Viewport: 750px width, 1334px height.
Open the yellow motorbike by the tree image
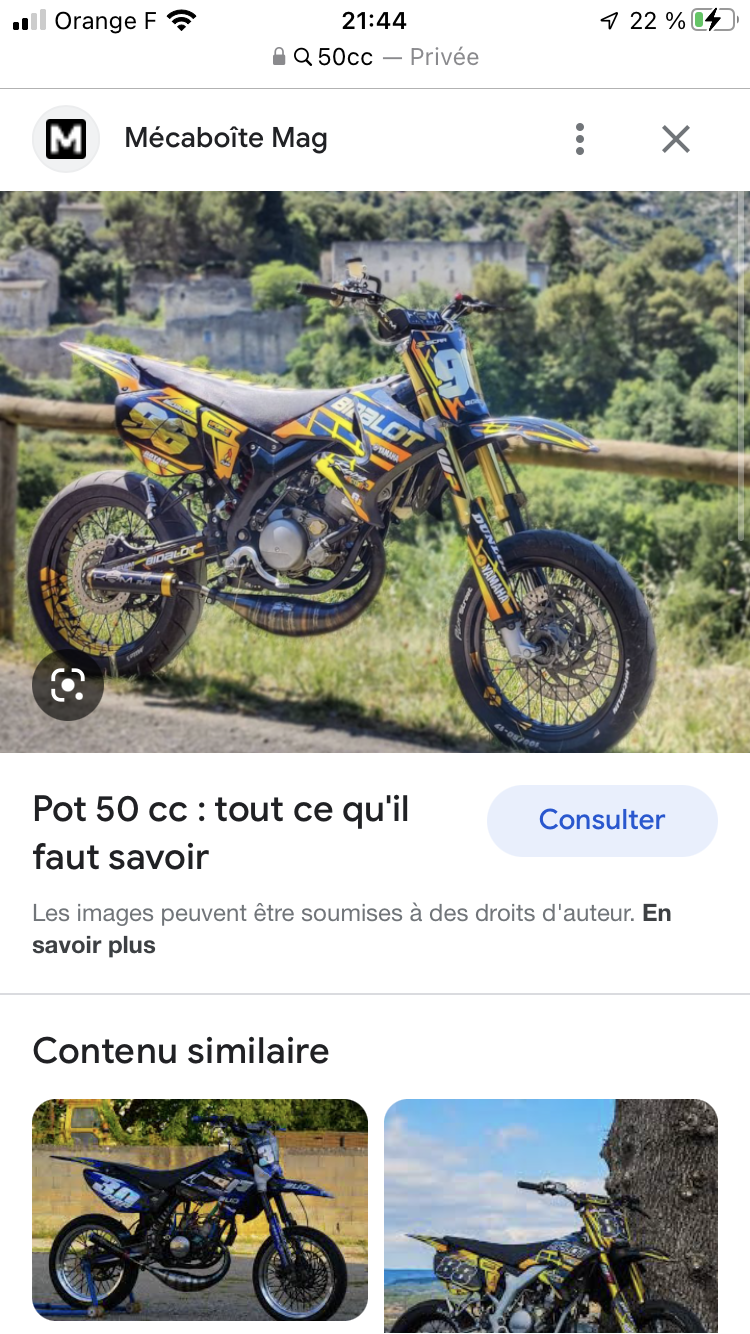(551, 1215)
